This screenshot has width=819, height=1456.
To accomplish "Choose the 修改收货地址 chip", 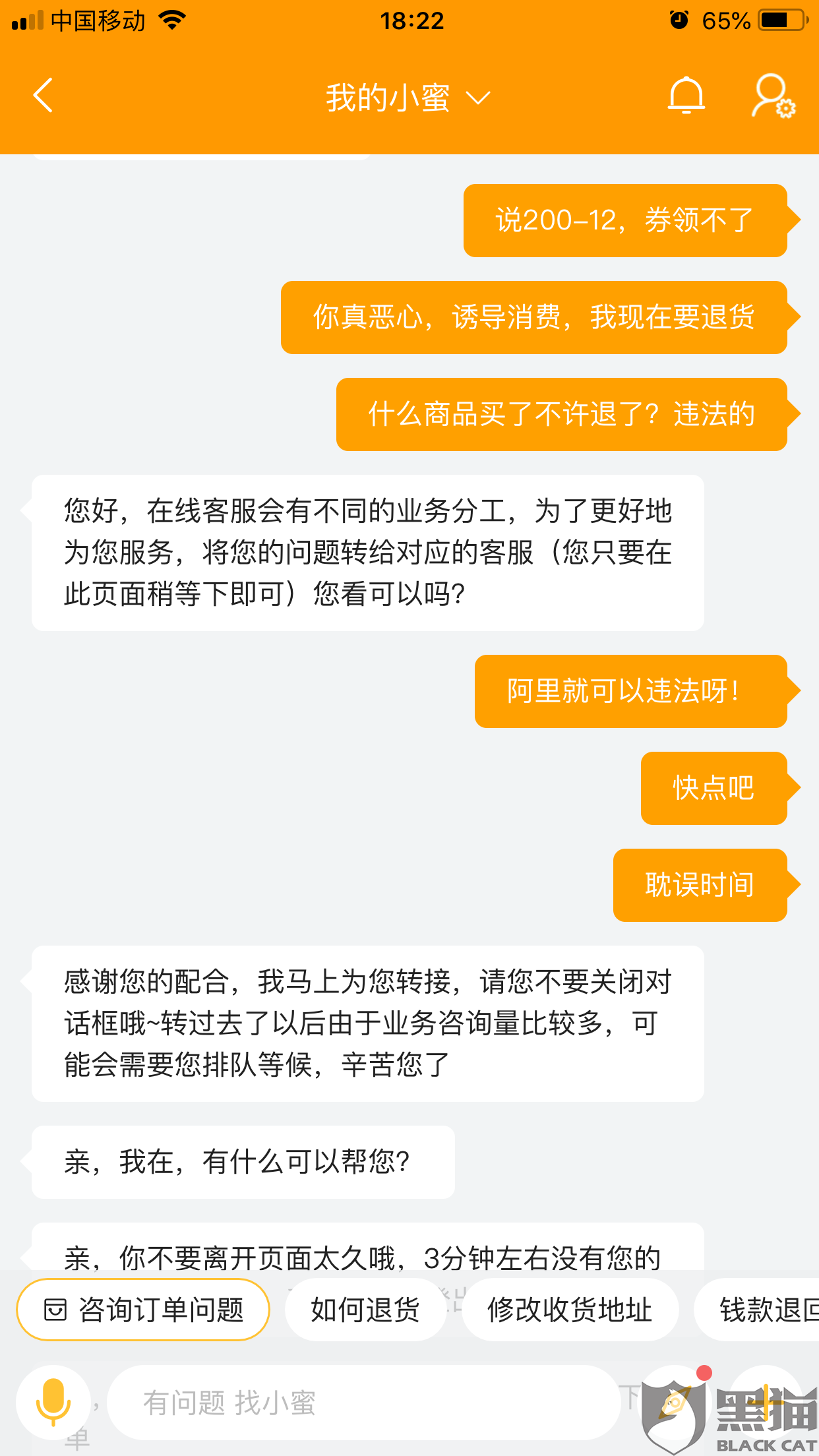I will coord(570,1310).
